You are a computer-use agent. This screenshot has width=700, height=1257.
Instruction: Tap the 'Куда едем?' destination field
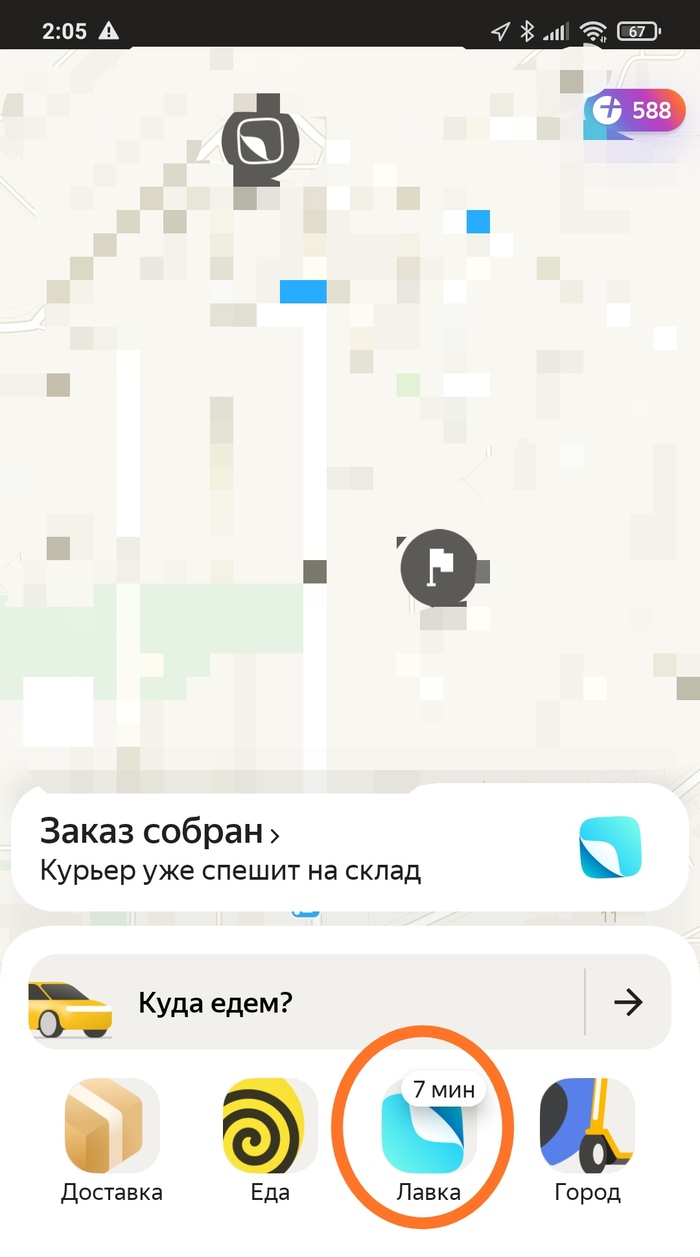[300, 1002]
